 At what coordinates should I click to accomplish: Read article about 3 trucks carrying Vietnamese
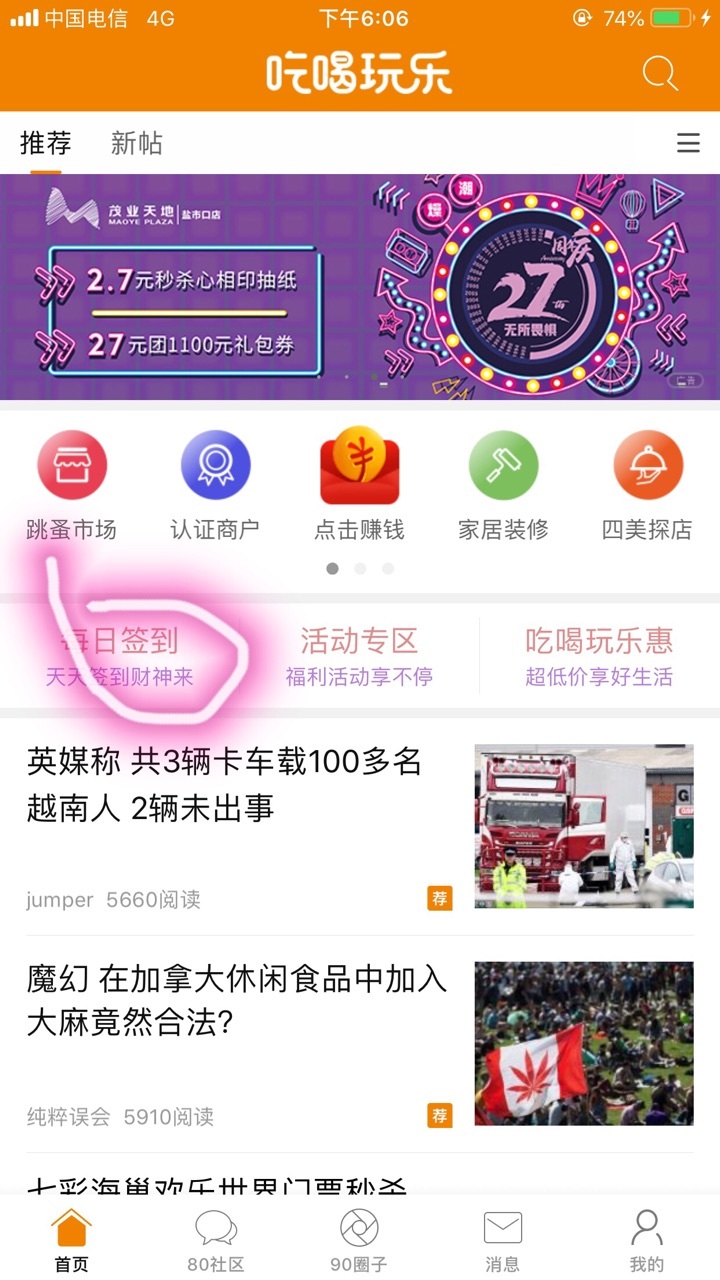tap(360, 827)
